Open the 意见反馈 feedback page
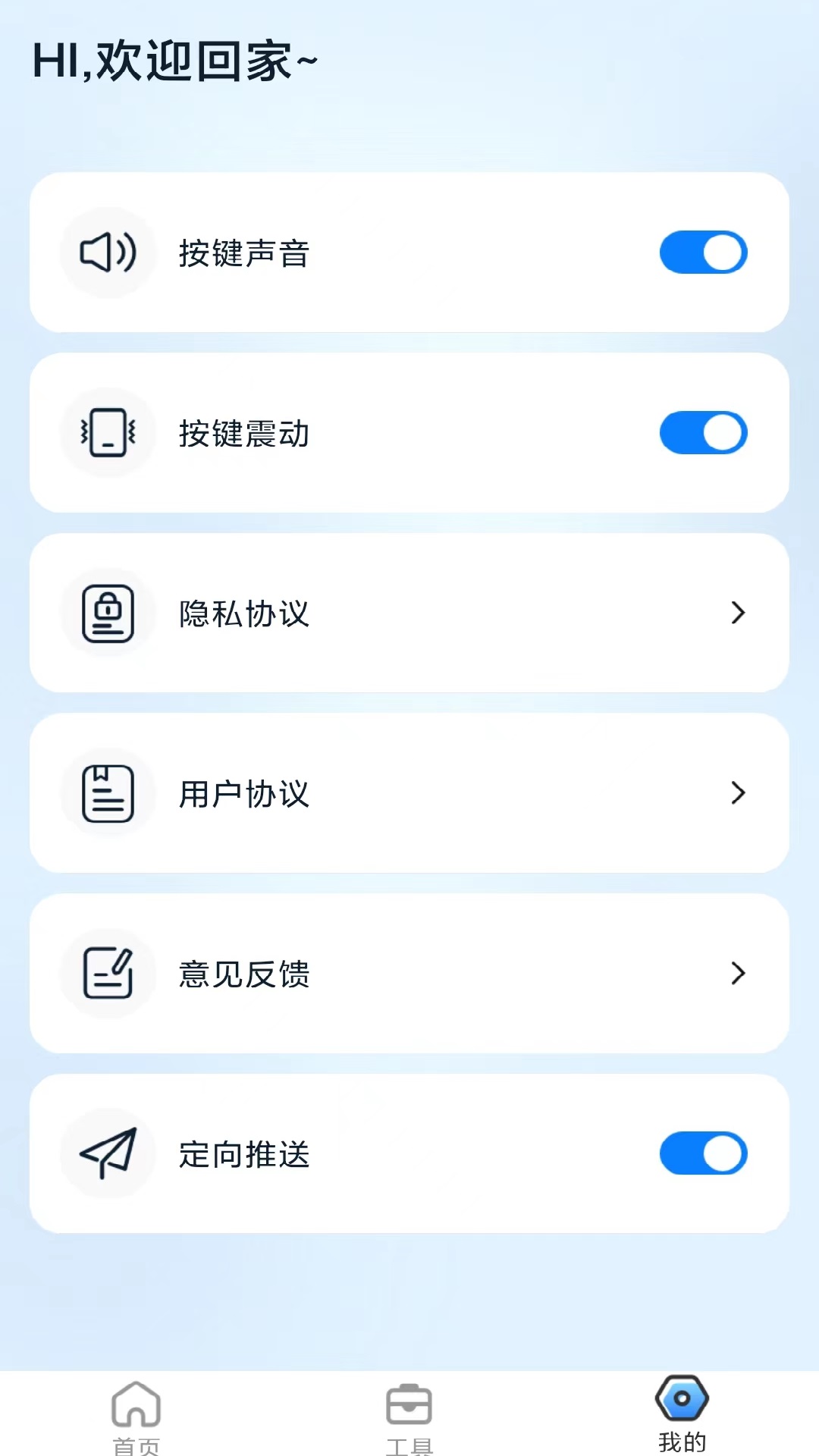819x1456 pixels. click(409, 974)
